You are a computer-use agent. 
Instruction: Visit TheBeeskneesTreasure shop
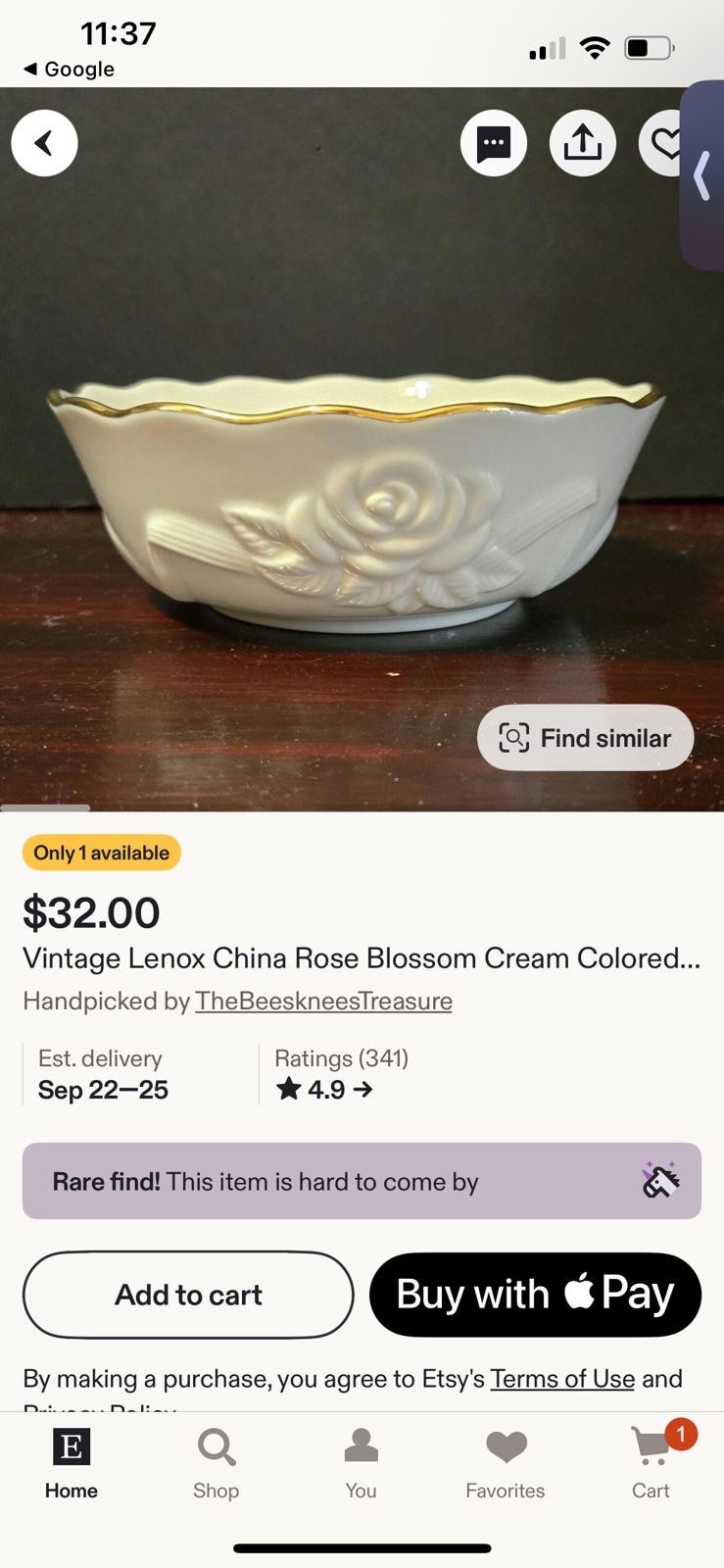click(x=323, y=1001)
